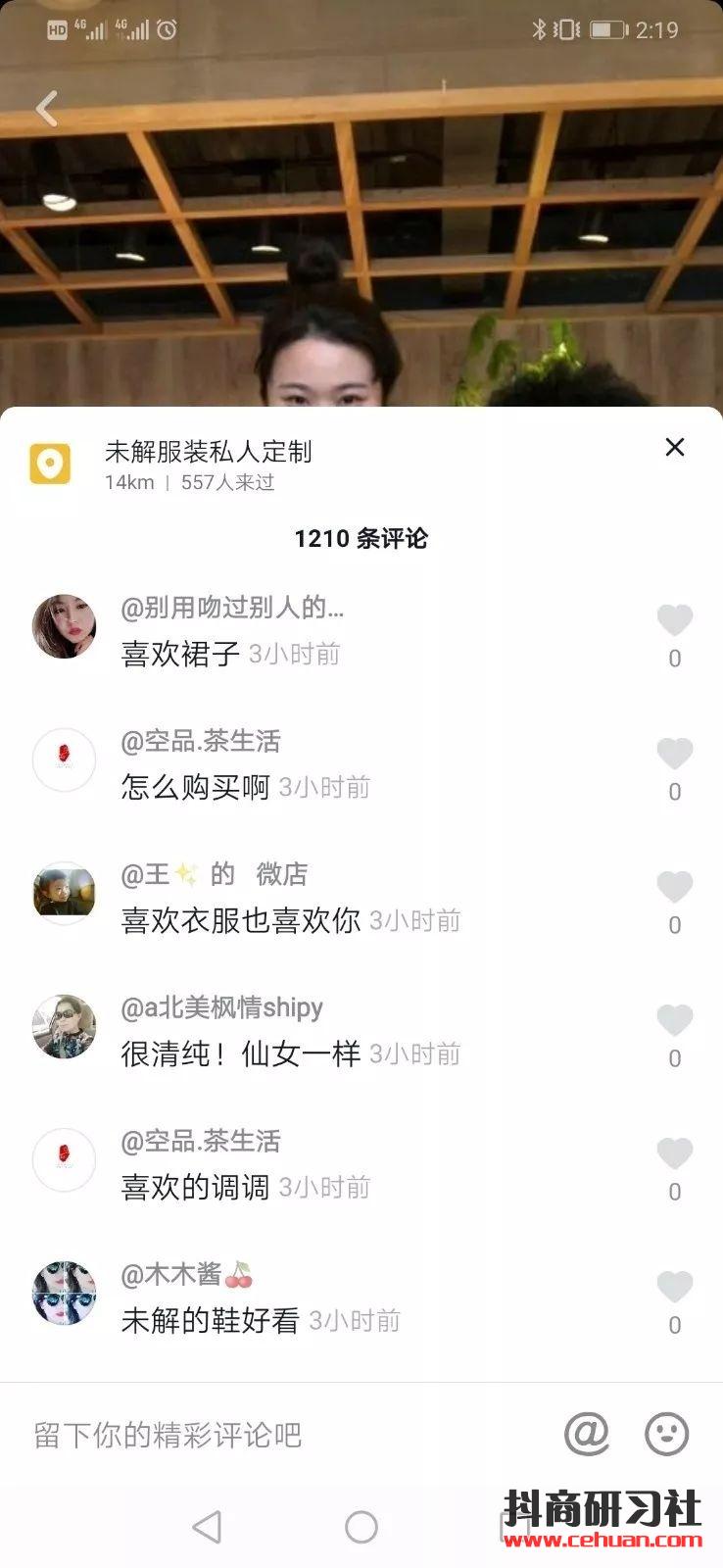
Task: Go back using the top-left arrow
Action: coord(46,109)
